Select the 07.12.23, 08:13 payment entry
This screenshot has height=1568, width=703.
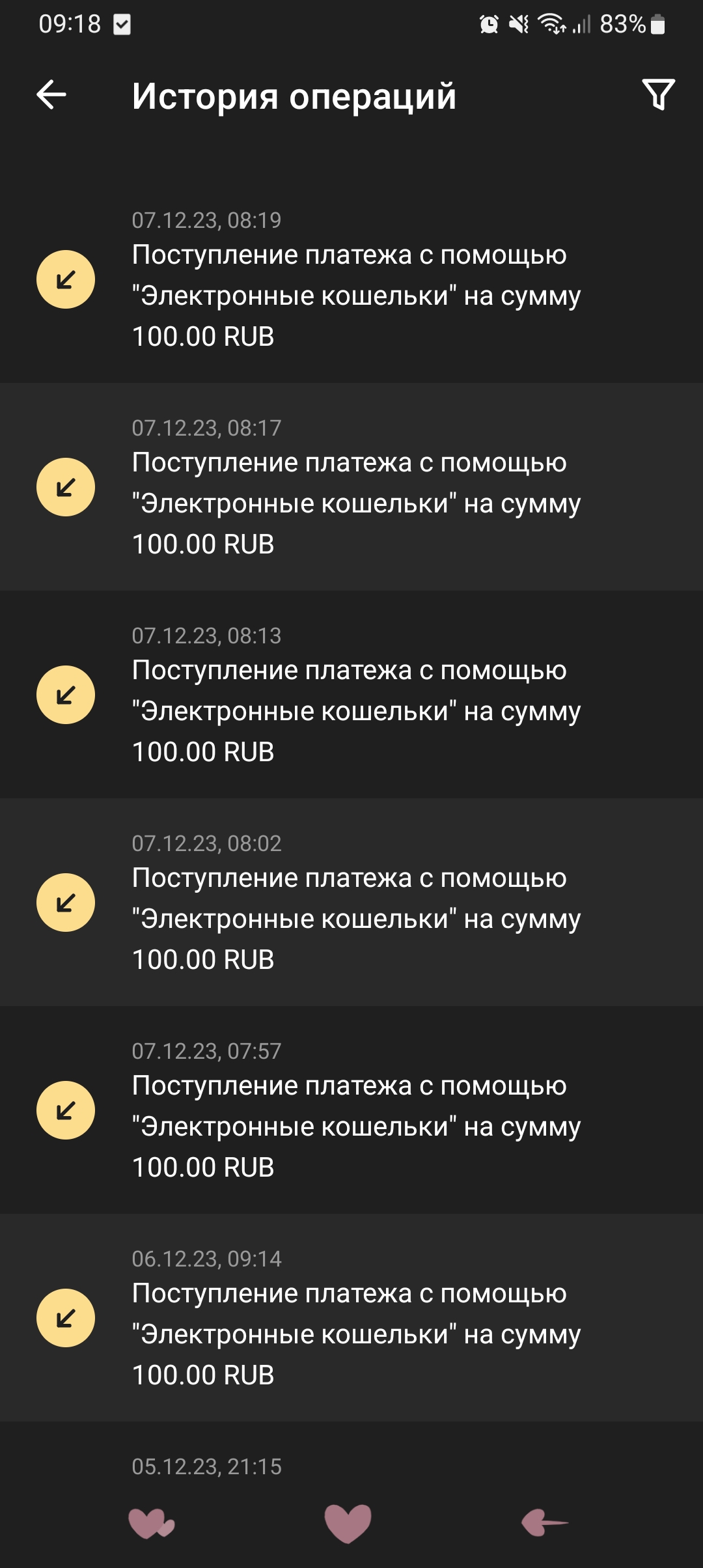click(x=351, y=695)
